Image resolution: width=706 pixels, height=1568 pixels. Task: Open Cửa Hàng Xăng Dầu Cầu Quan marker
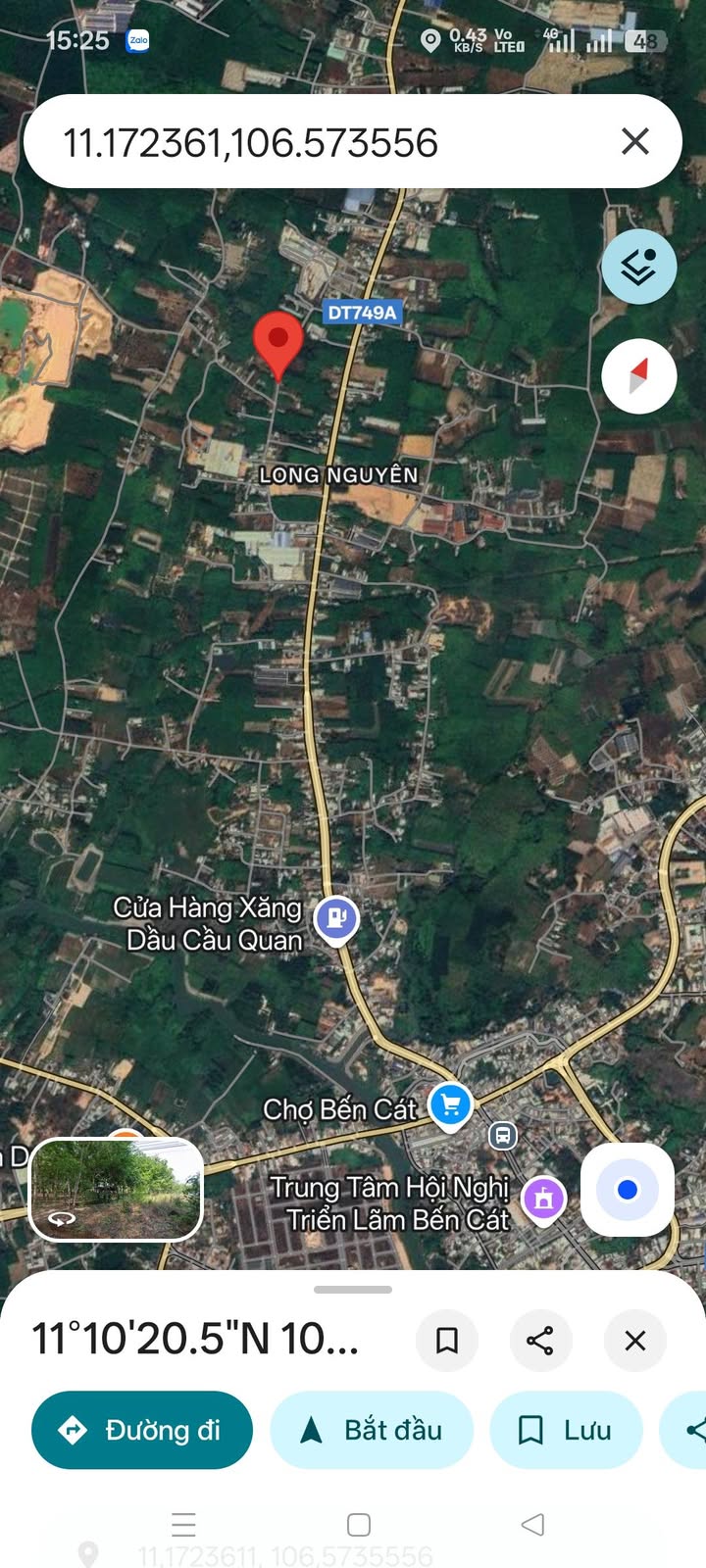click(x=336, y=920)
